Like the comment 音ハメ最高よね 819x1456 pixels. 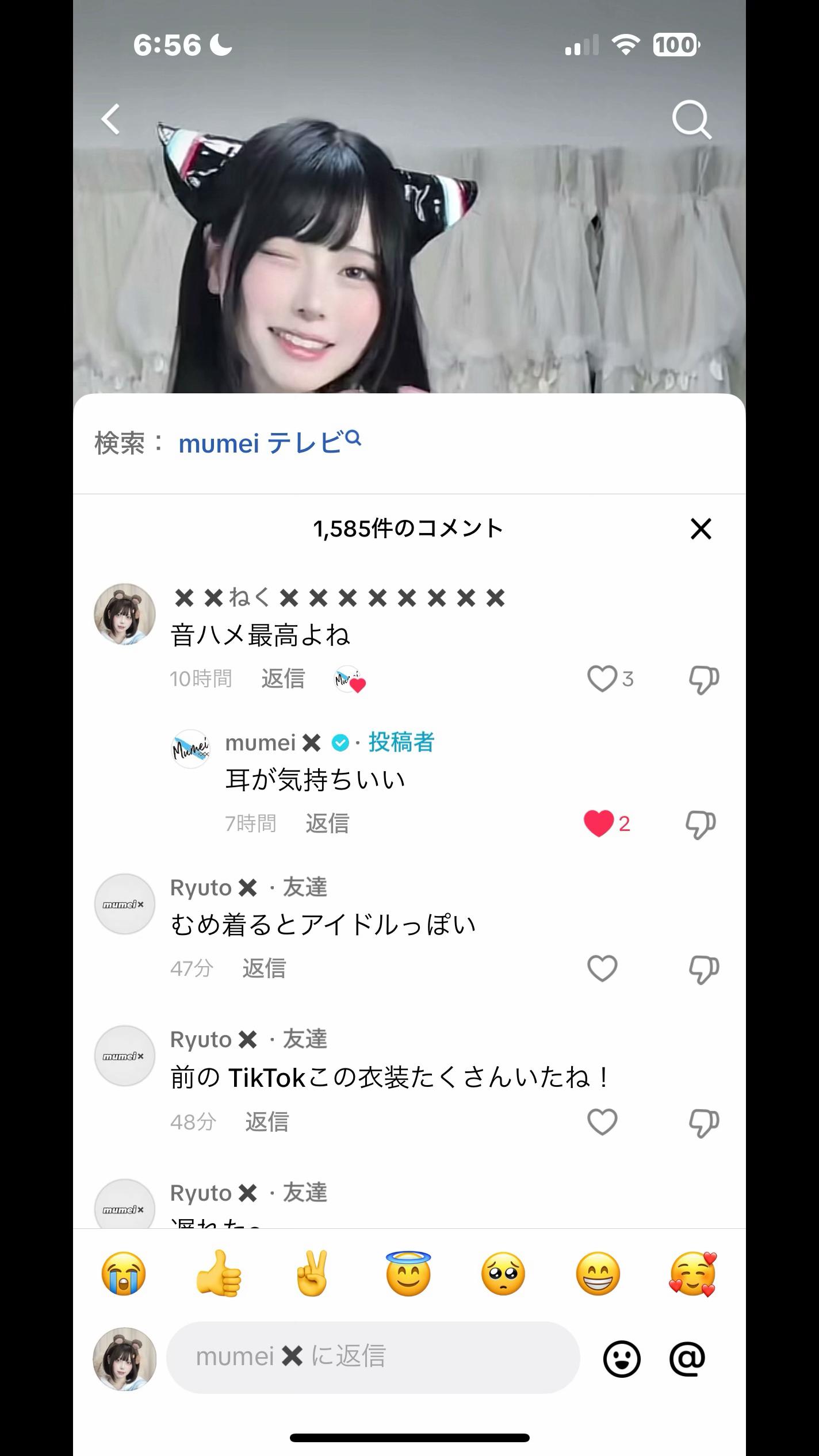602,679
